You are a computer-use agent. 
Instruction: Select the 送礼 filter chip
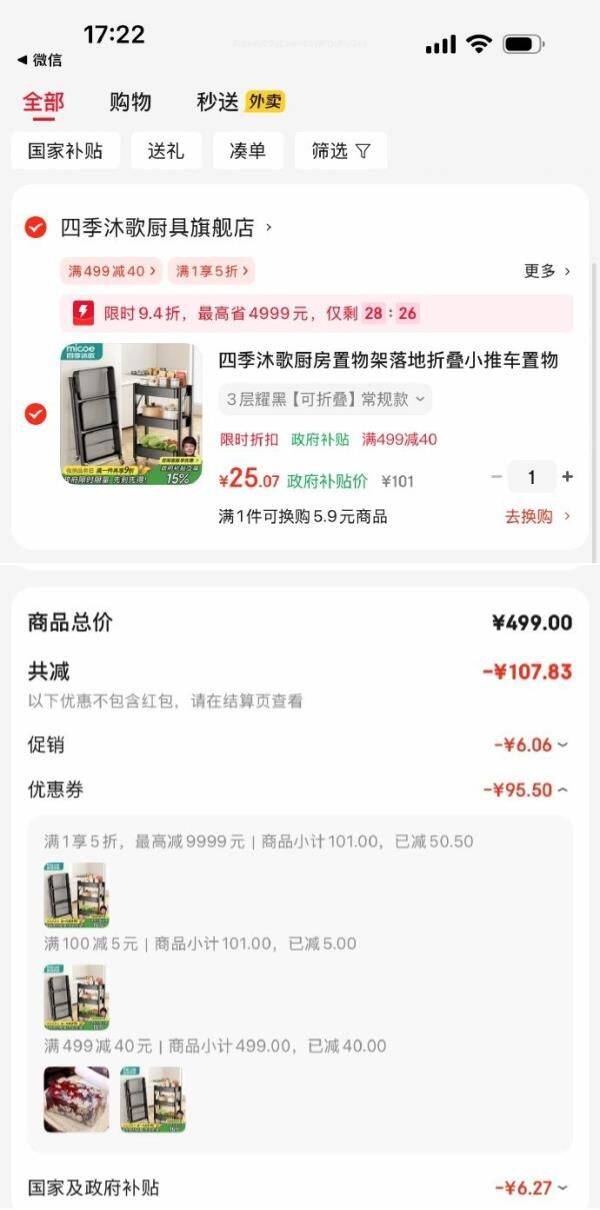(x=166, y=151)
